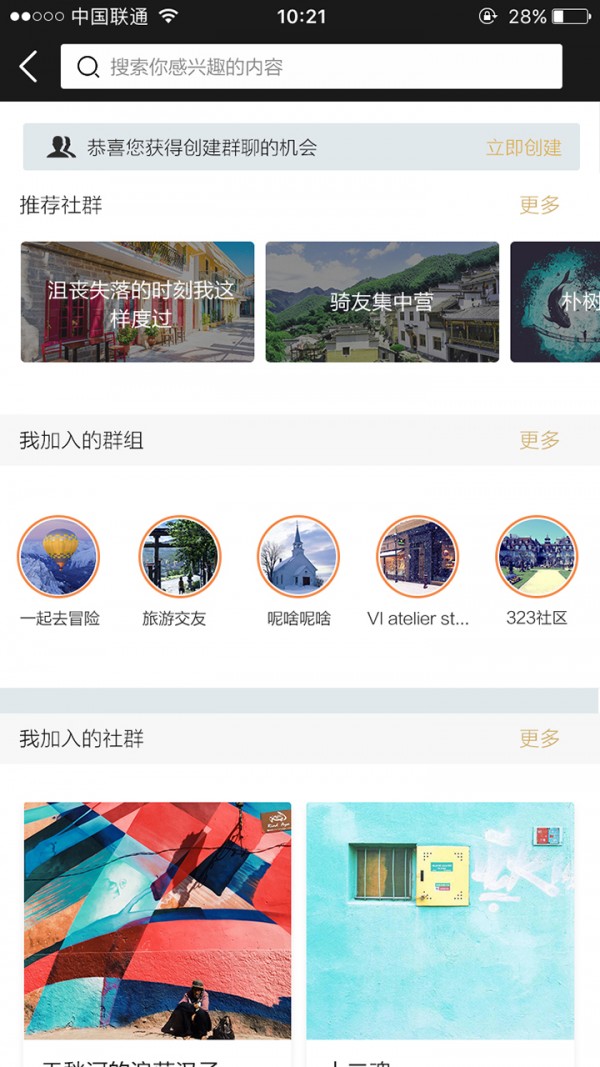Tap 立即创建 to create a group chat
The width and height of the screenshot is (600, 1067).
coord(524,148)
